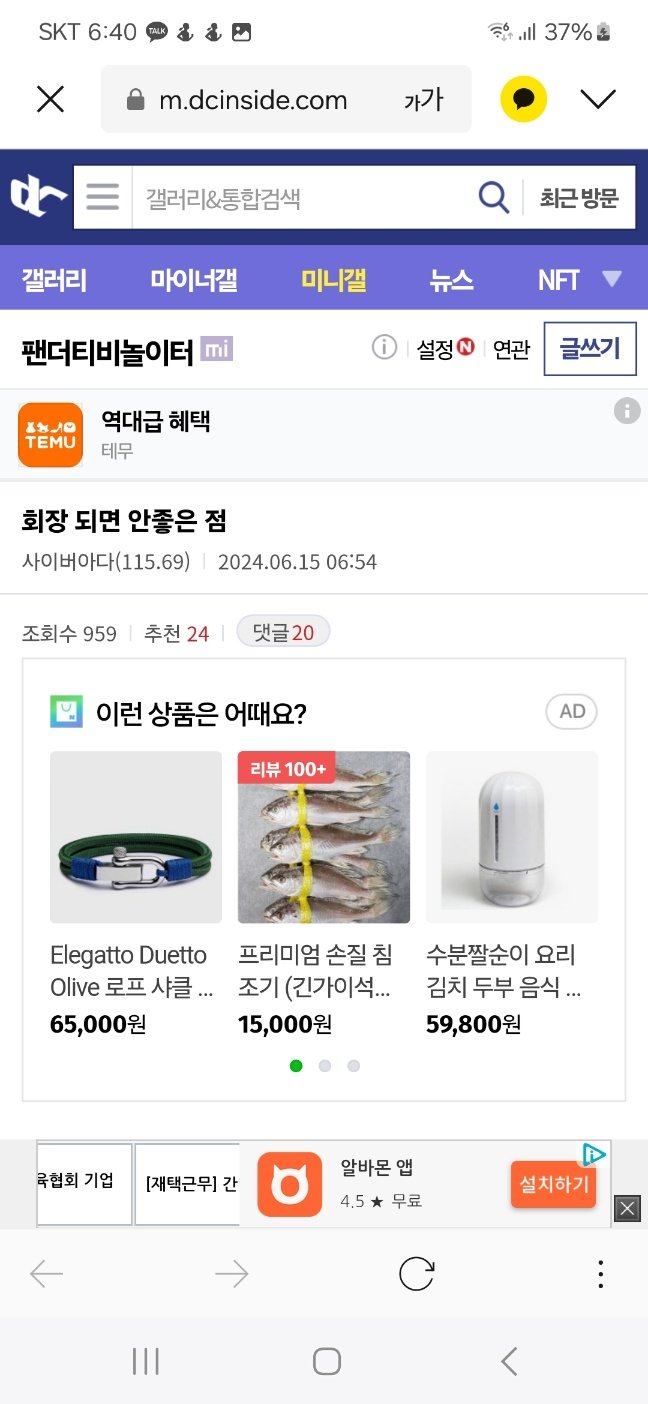Open the Elegatto Duetto Olive product card

(x=135, y=892)
